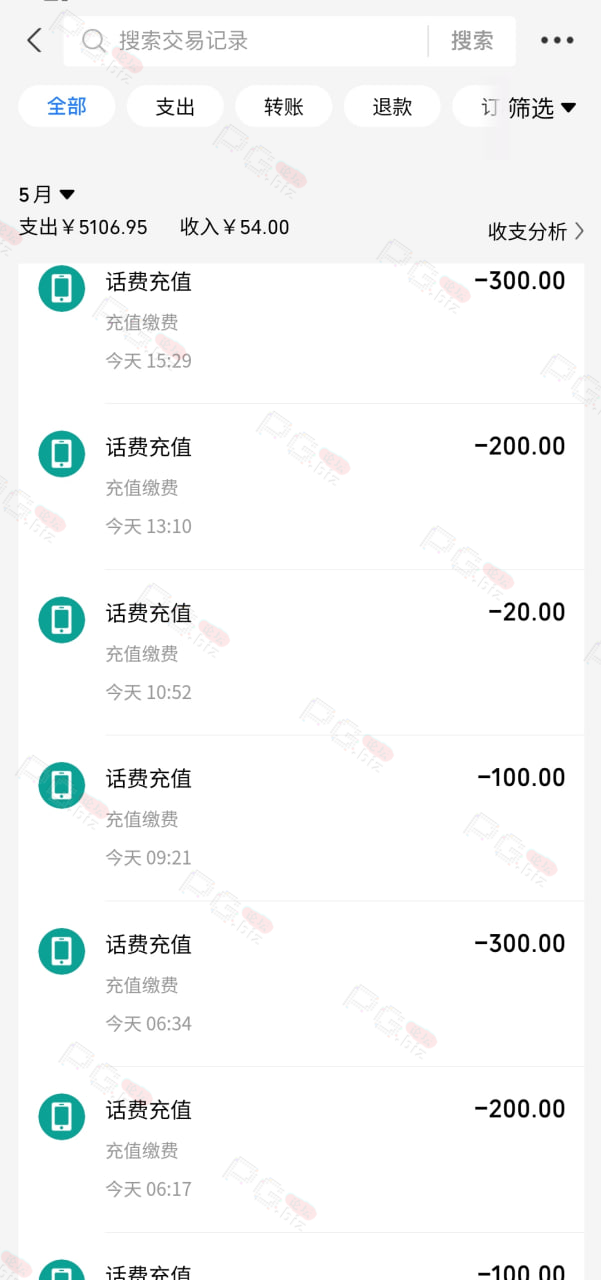Open 收支分析 analysis page
The image size is (601, 1280).
536,232
